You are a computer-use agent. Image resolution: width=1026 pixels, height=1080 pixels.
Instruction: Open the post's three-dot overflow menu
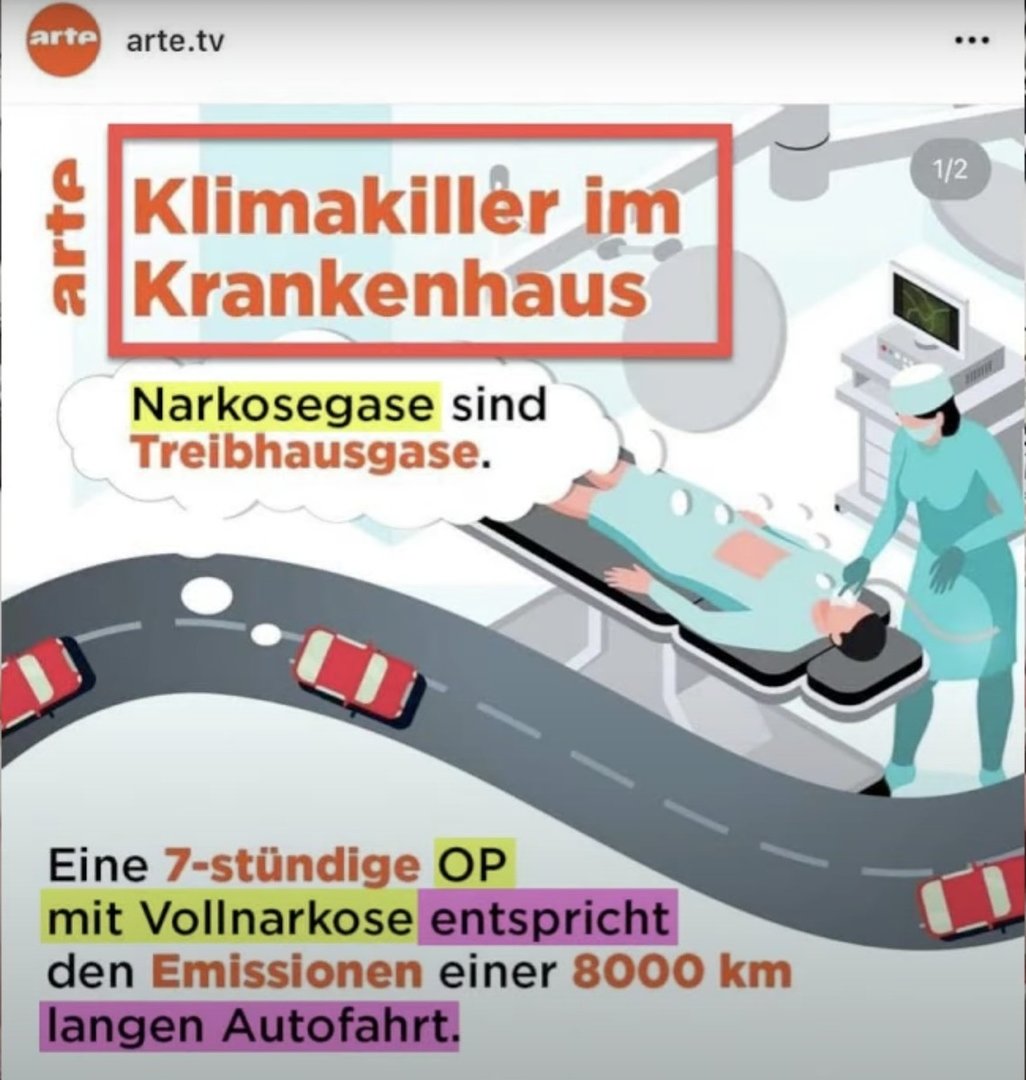pos(971,42)
